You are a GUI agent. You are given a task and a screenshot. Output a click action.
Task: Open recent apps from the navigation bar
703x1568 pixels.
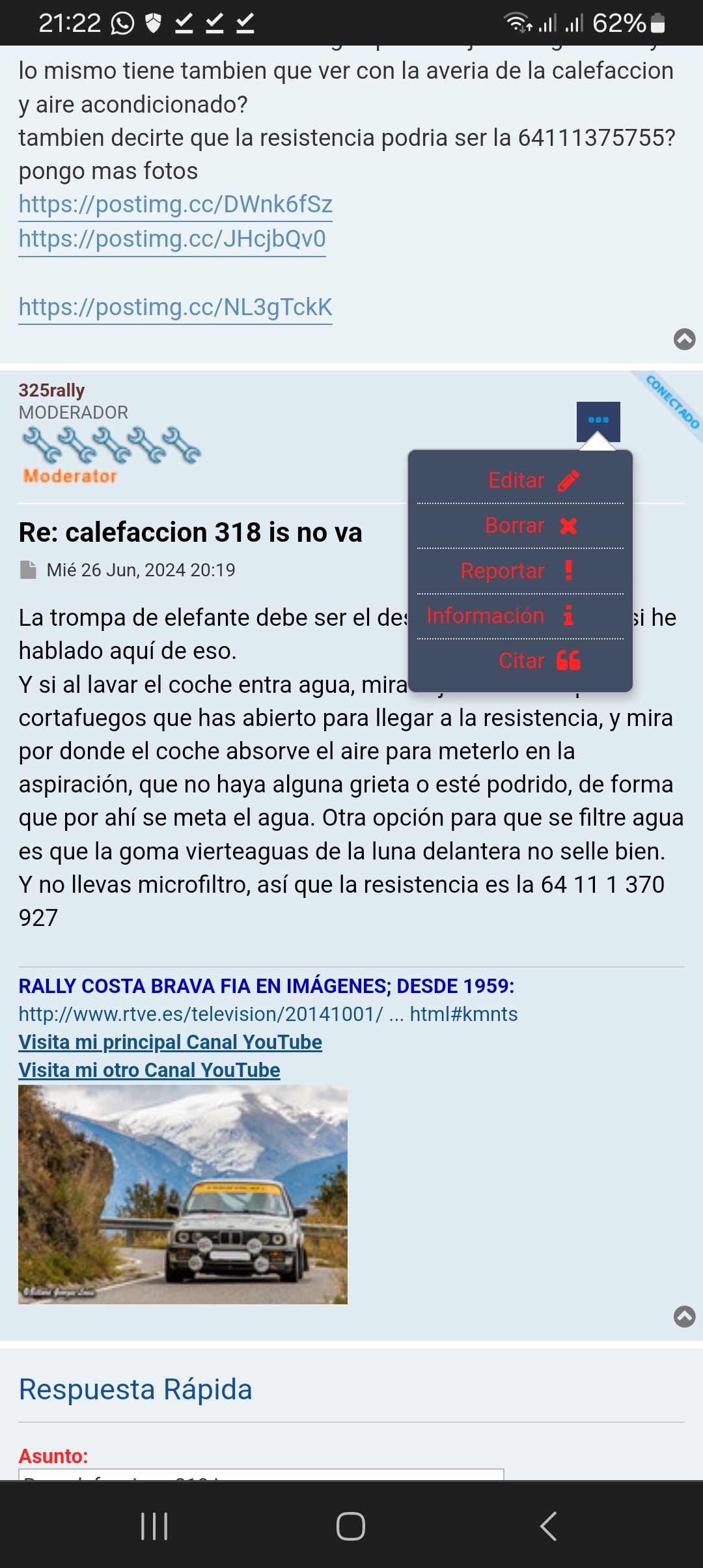(x=154, y=1526)
